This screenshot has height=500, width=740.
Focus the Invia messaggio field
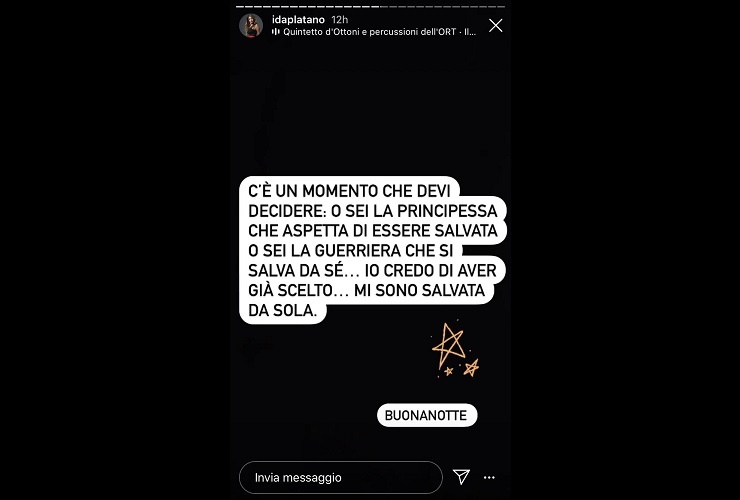coord(340,477)
